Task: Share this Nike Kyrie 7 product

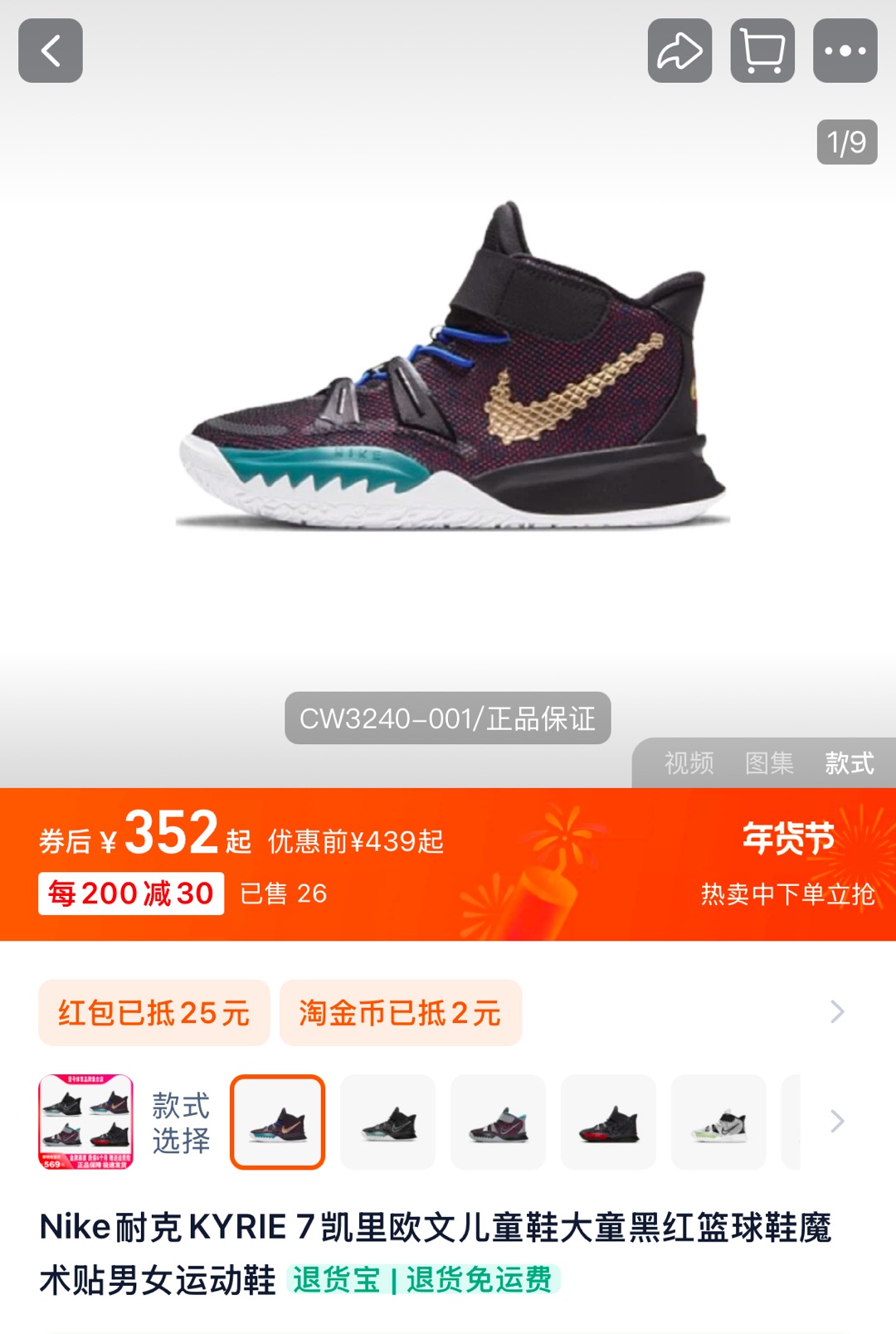Action: pos(679,51)
